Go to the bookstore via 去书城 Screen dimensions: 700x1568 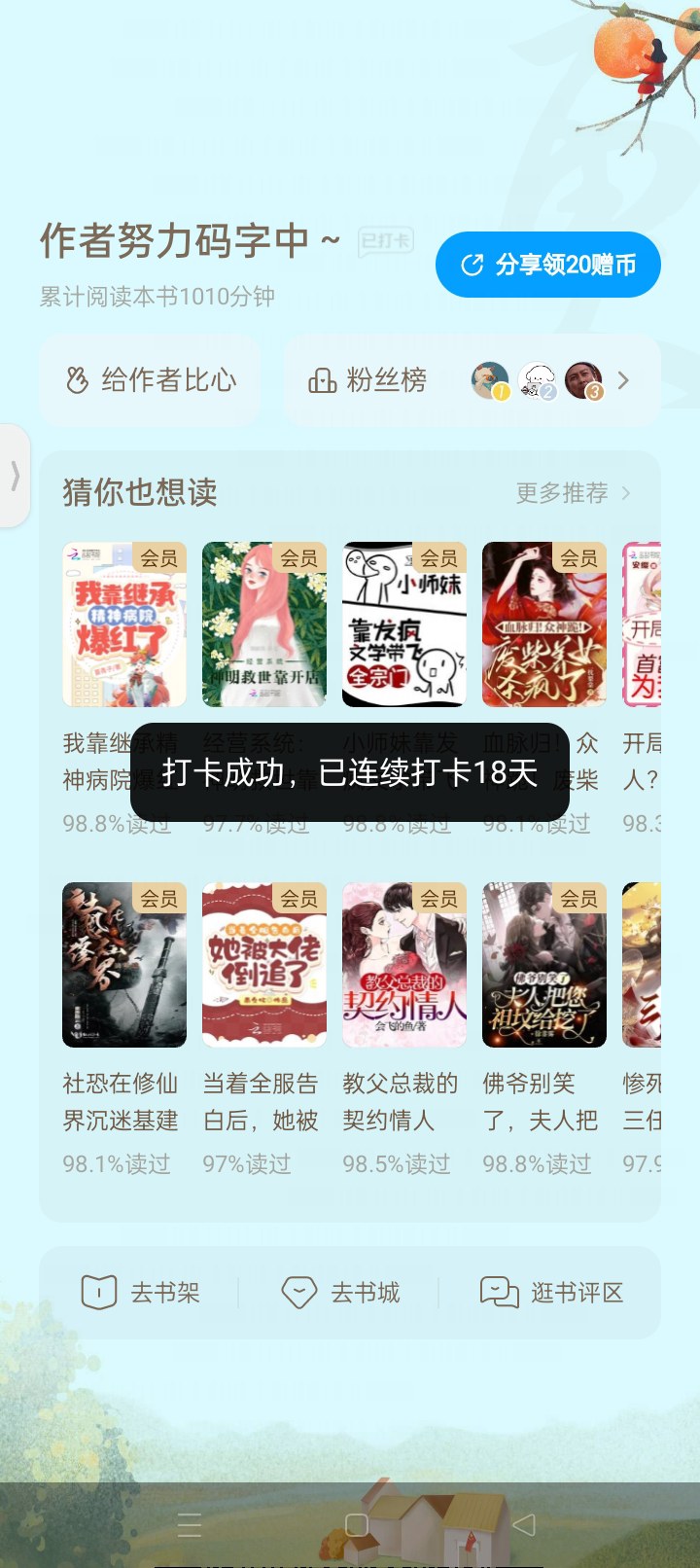[x=340, y=1293]
